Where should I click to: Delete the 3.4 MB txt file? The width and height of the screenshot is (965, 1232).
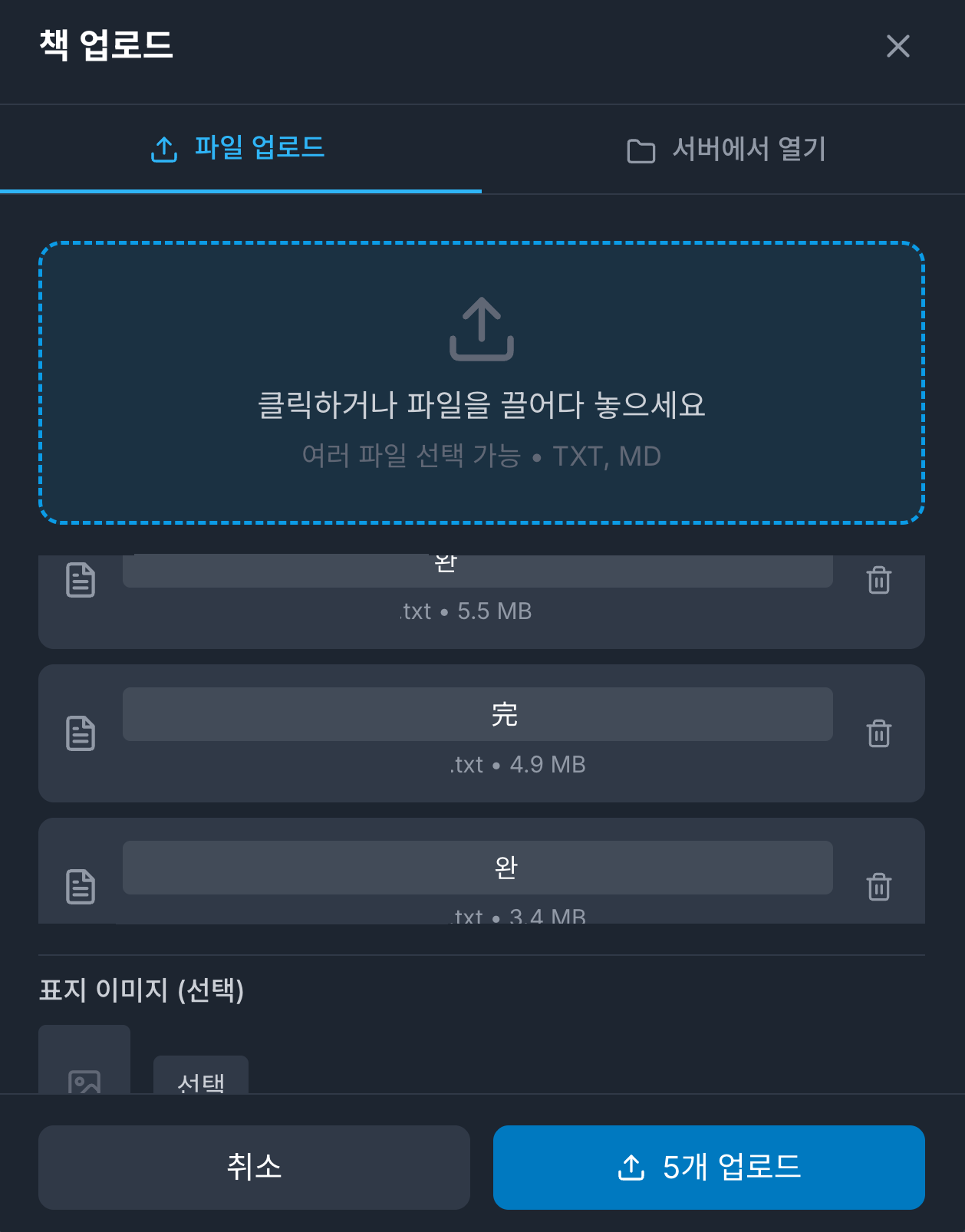878,888
